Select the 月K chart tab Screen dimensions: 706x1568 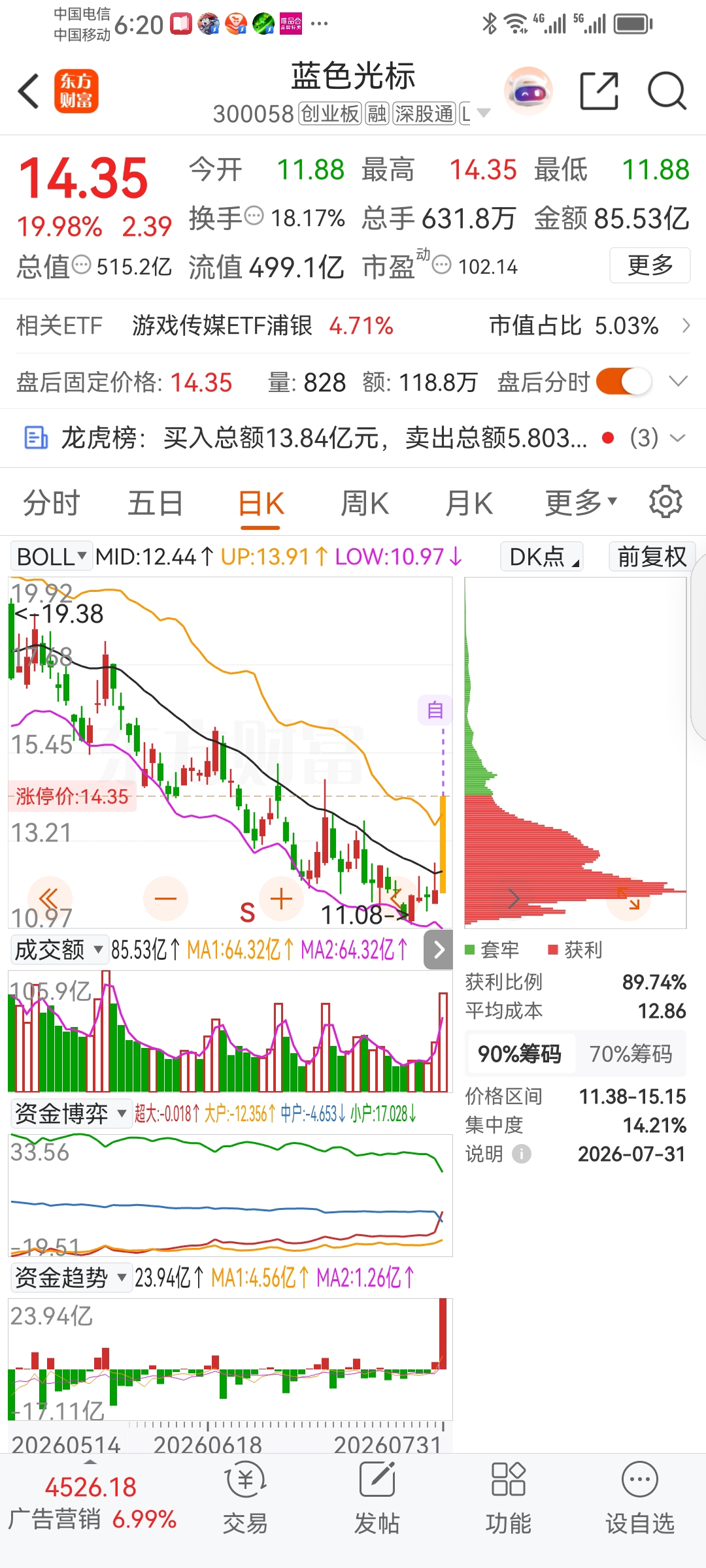tap(469, 503)
